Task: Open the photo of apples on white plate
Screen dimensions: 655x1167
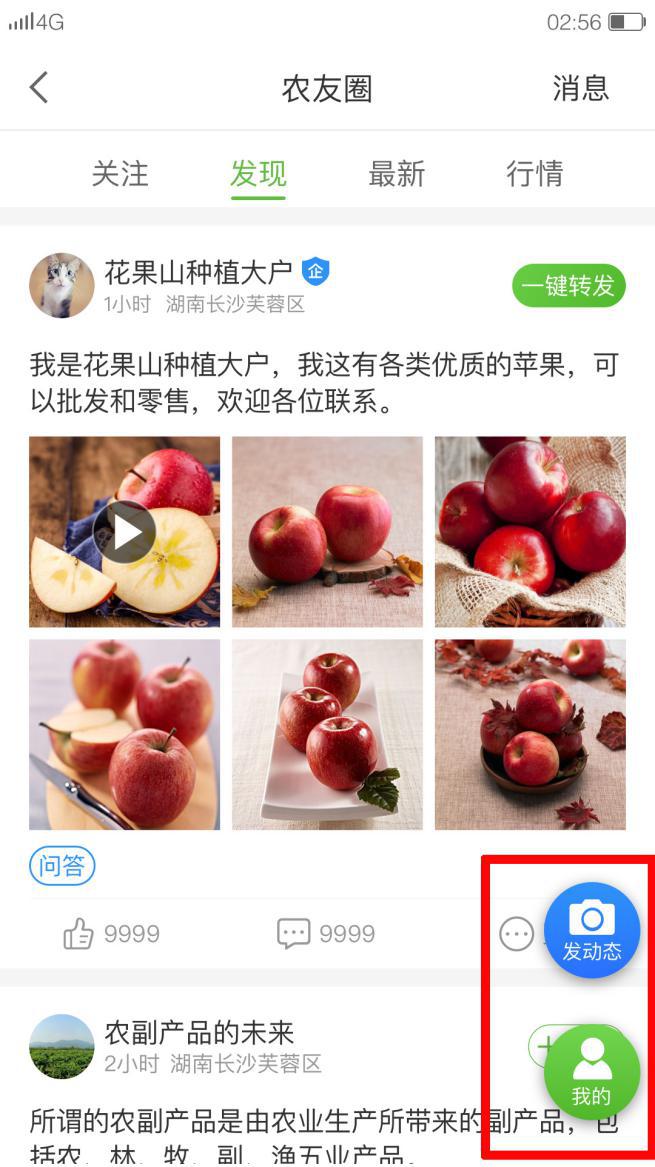Action: pyautogui.click(x=327, y=735)
